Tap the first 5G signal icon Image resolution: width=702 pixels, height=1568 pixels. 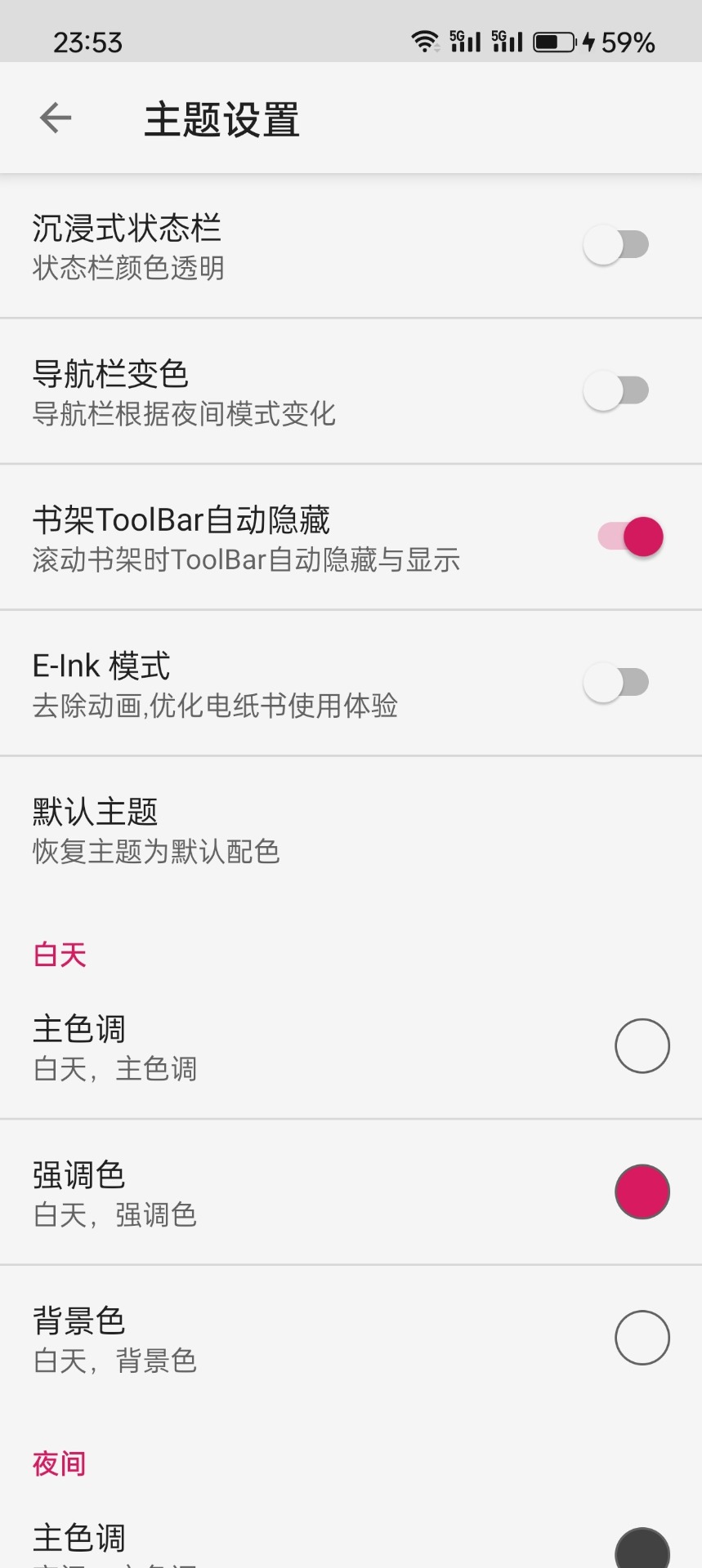464,39
